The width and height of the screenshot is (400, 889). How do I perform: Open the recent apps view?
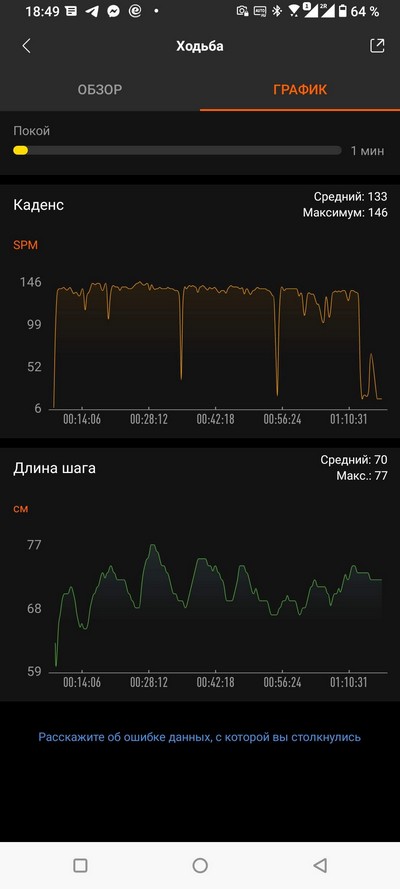tap(80, 865)
